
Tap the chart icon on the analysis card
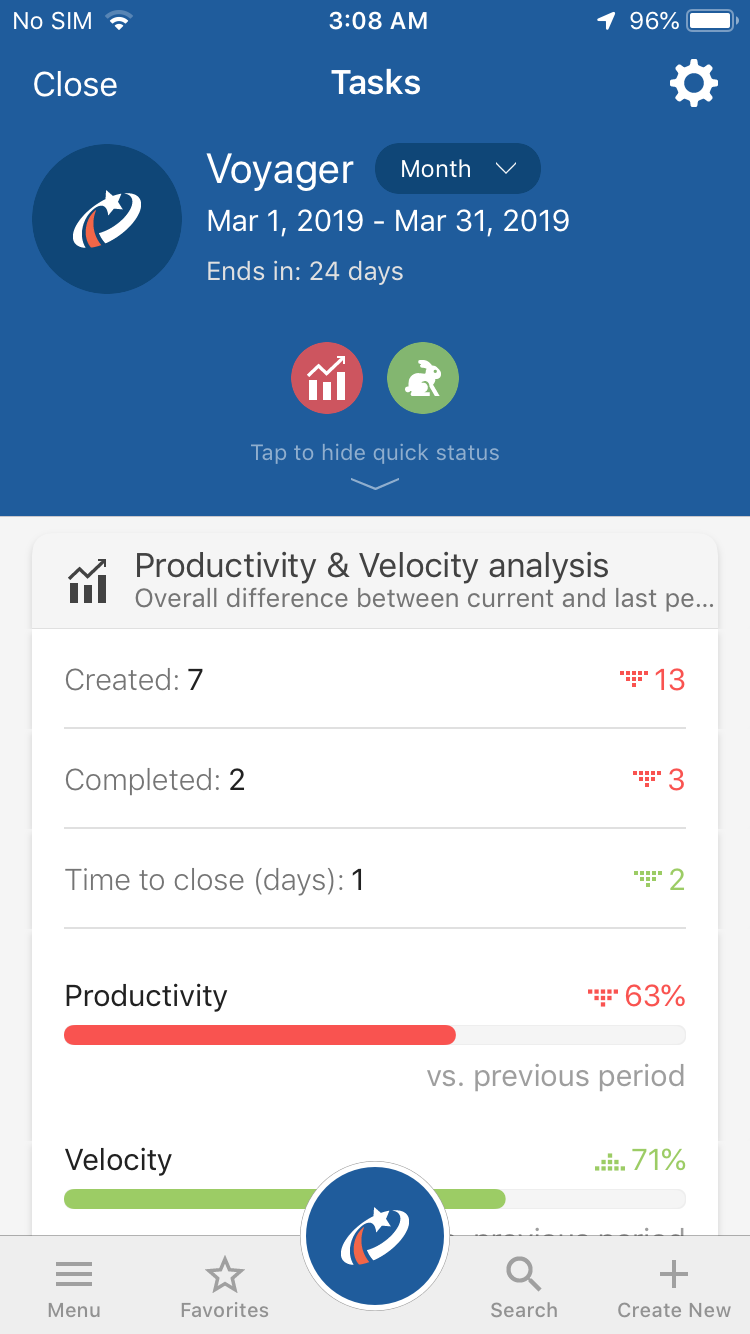[x=88, y=578]
